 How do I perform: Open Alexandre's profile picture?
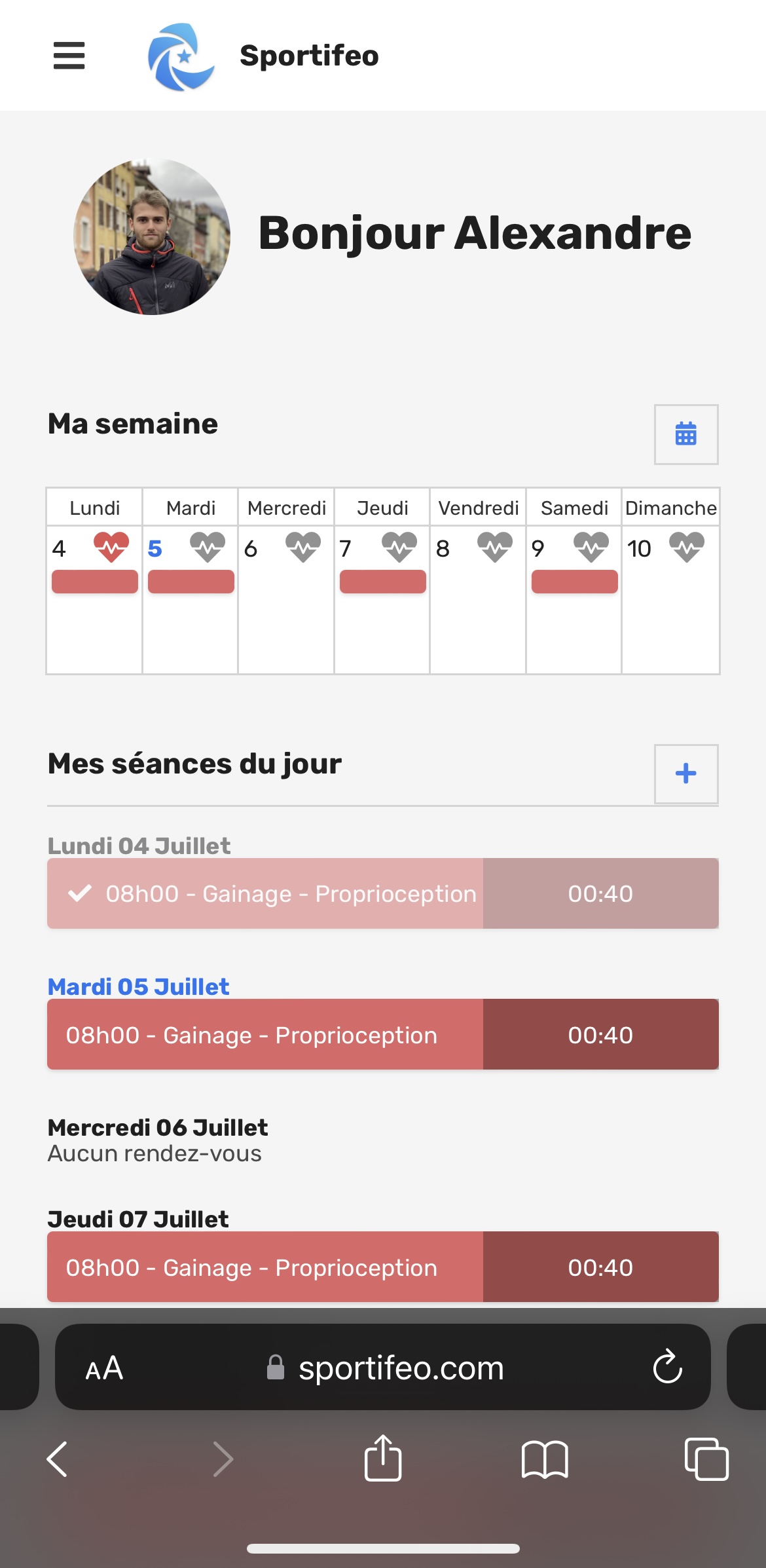(x=152, y=236)
